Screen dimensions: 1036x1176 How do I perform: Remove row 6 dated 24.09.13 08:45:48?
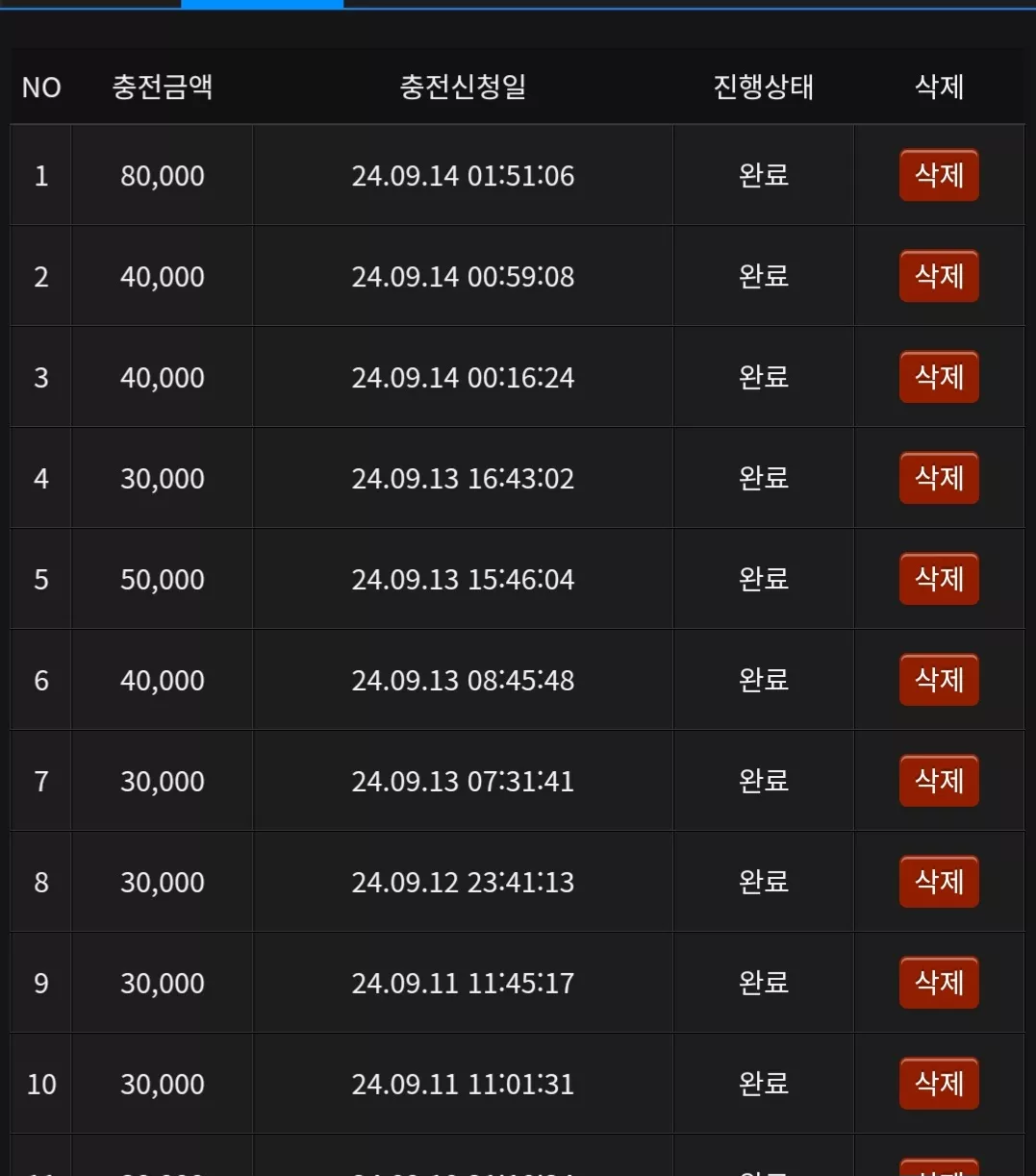coord(939,680)
